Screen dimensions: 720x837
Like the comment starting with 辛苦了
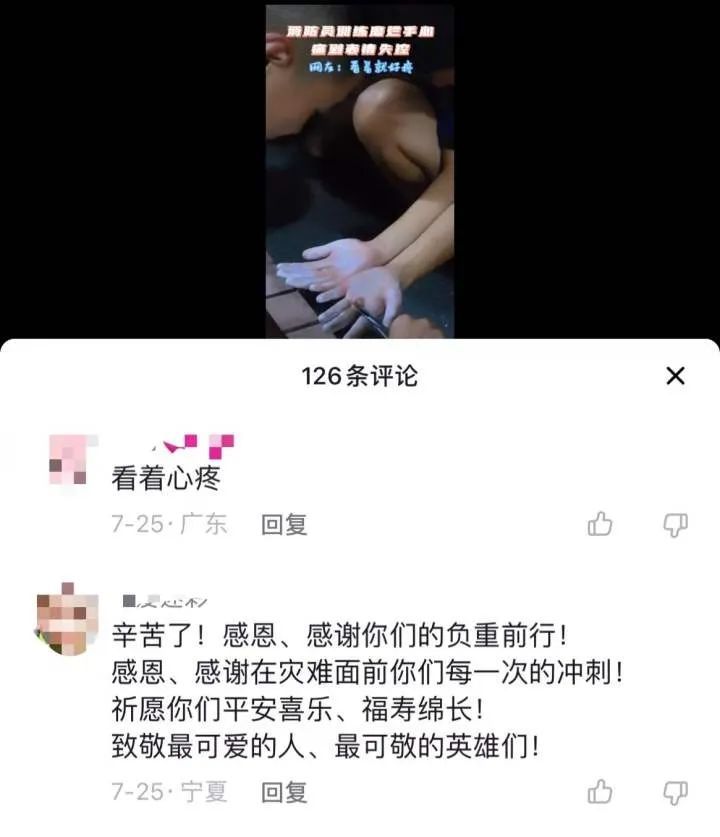pyautogui.click(x=600, y=792)
